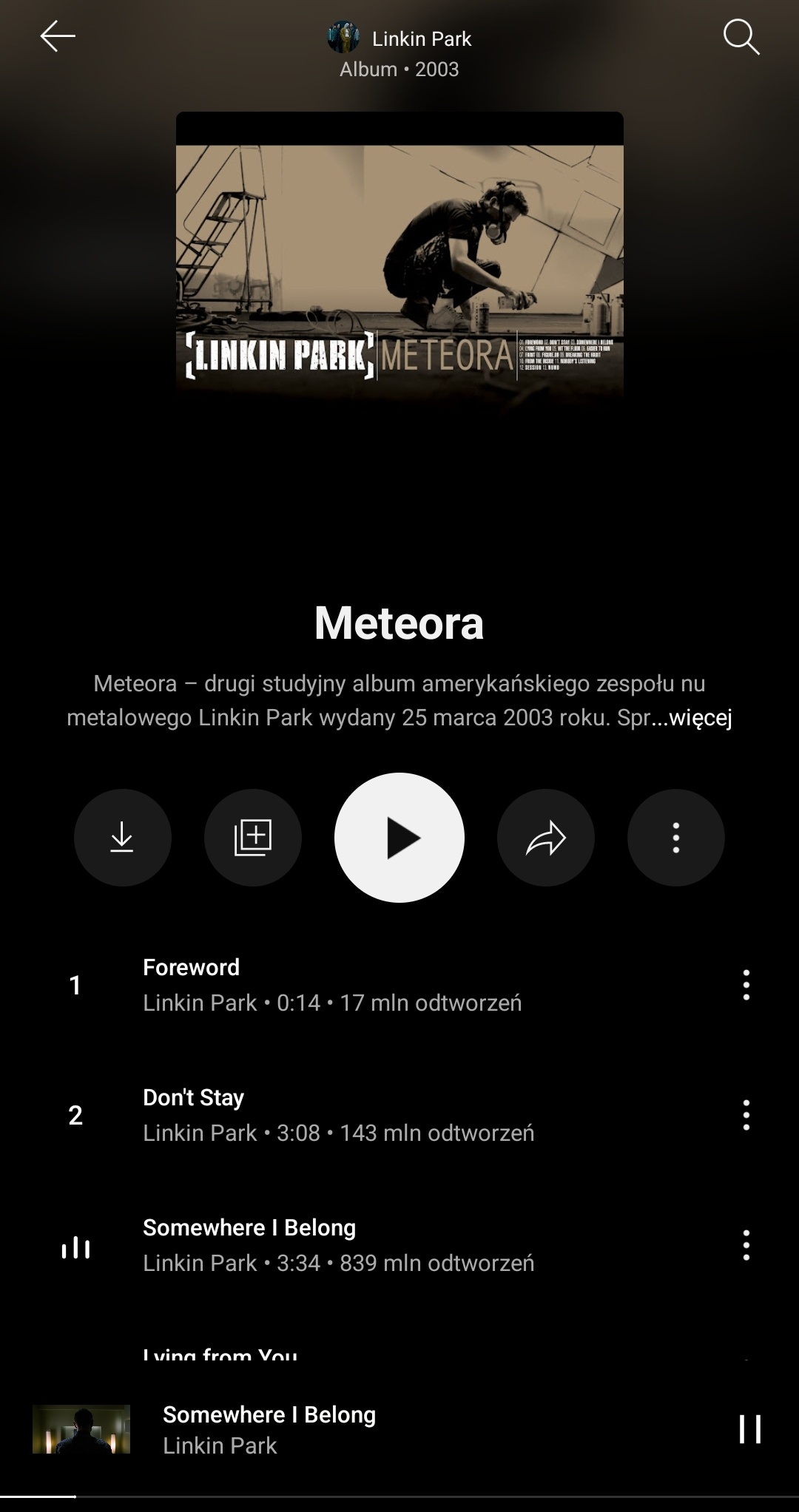Open the album overflow menu
799x1512 pixels.
point(675,838)
